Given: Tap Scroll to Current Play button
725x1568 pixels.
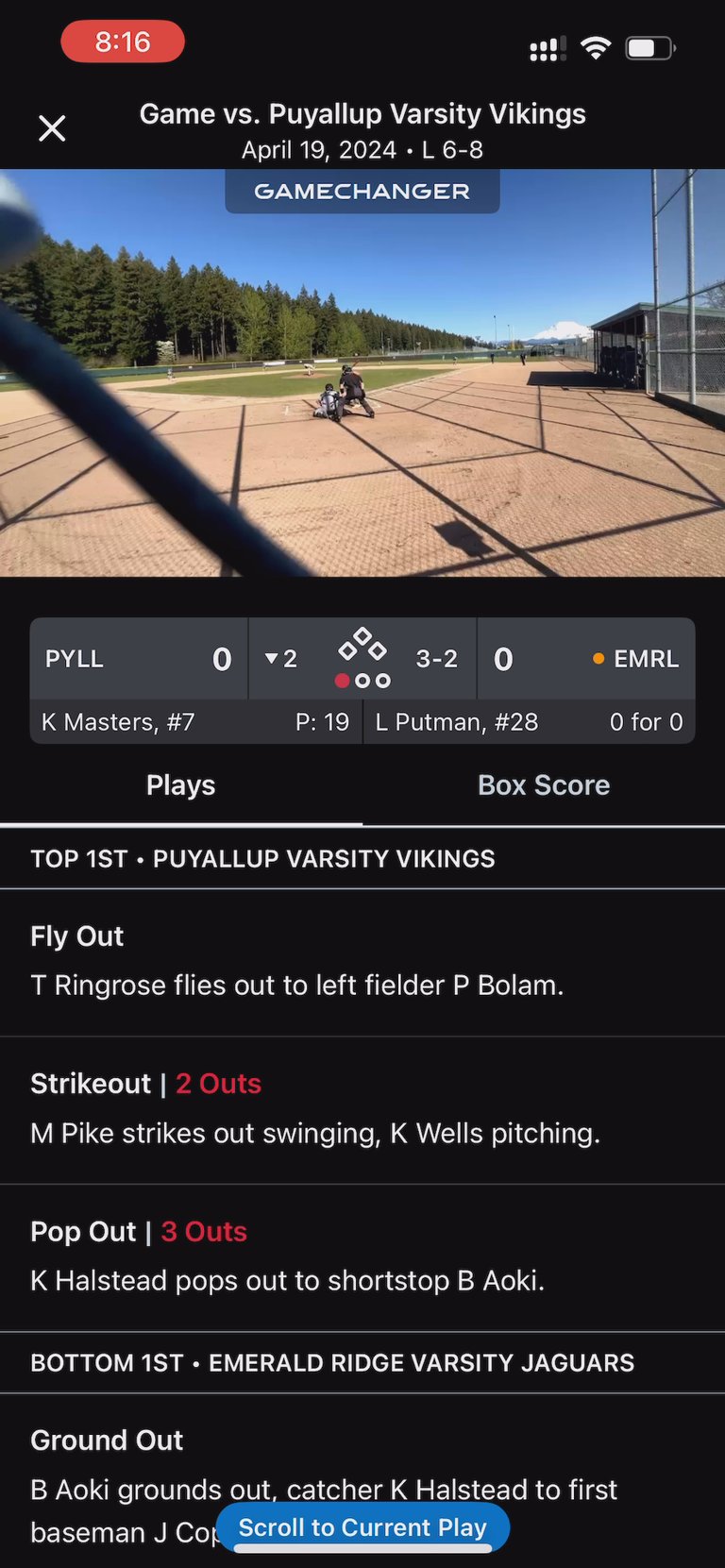Looking at the screenshot, I should pos(362,1527).
